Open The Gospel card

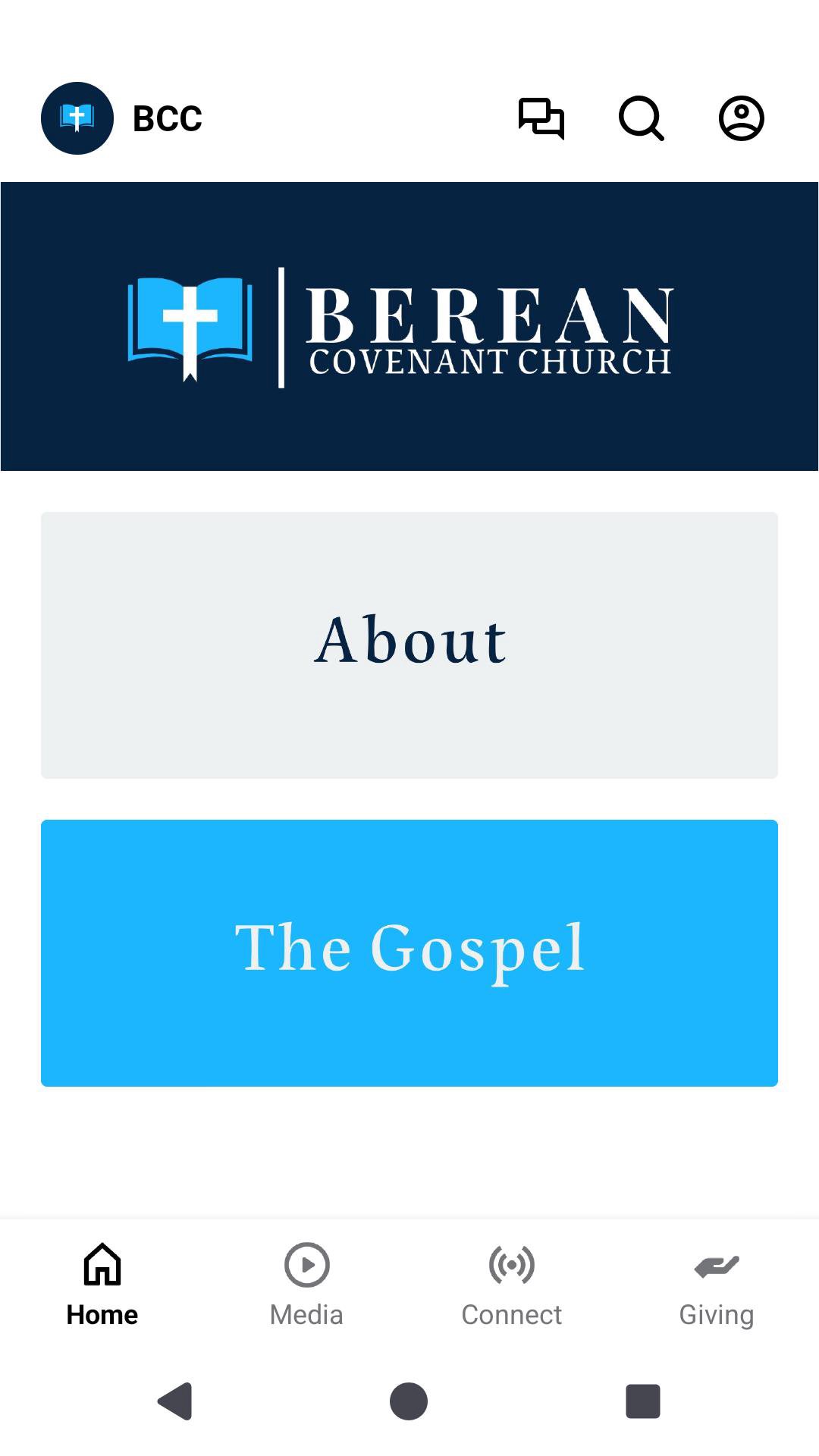coord(409,952)
